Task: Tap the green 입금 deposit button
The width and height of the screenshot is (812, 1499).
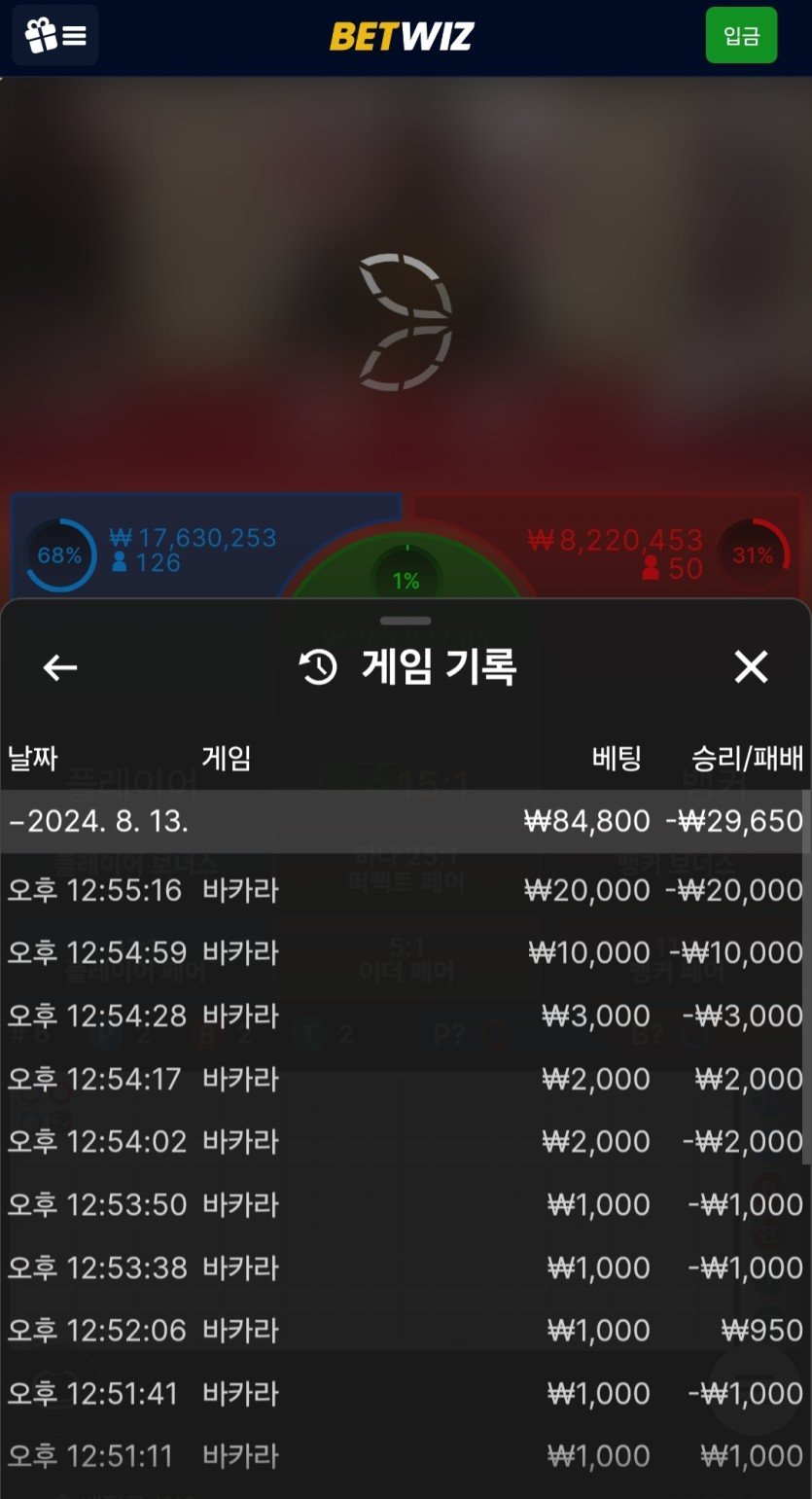Action: (x=741, y=36)
